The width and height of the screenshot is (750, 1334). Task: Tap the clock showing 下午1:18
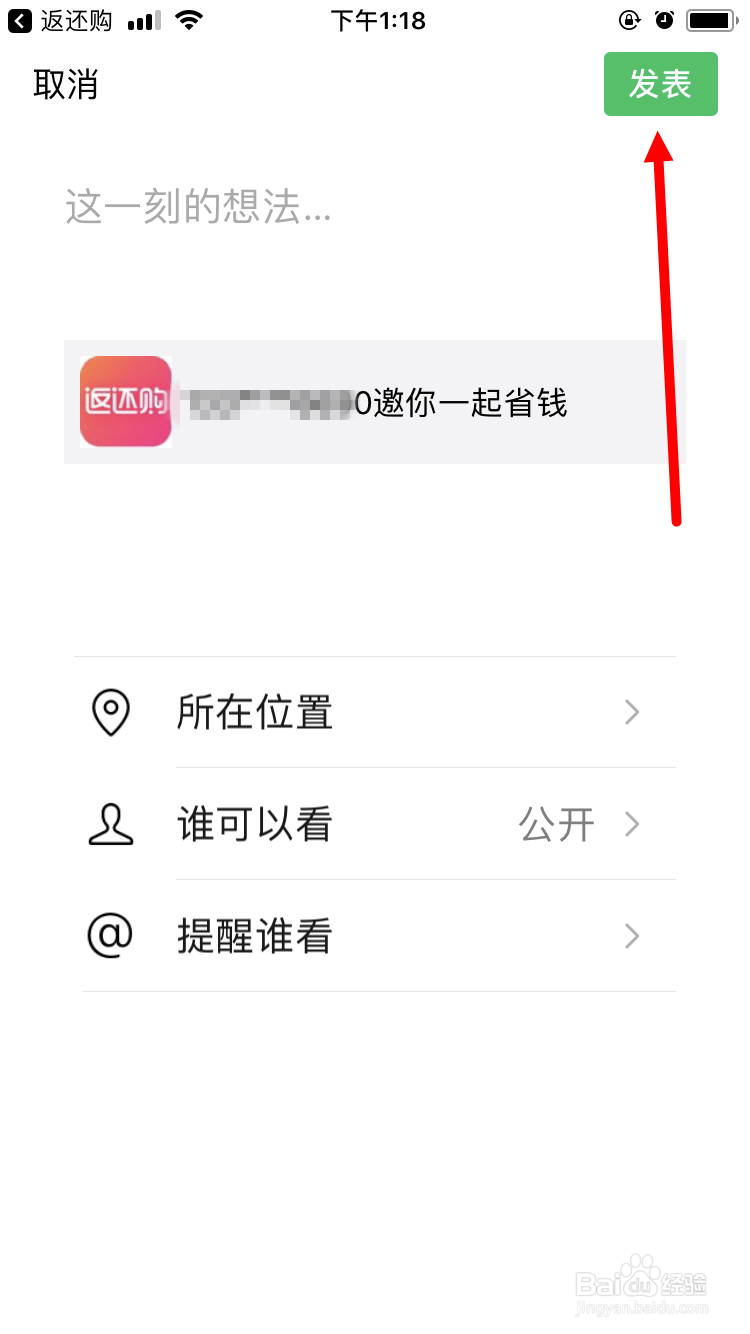379,20
